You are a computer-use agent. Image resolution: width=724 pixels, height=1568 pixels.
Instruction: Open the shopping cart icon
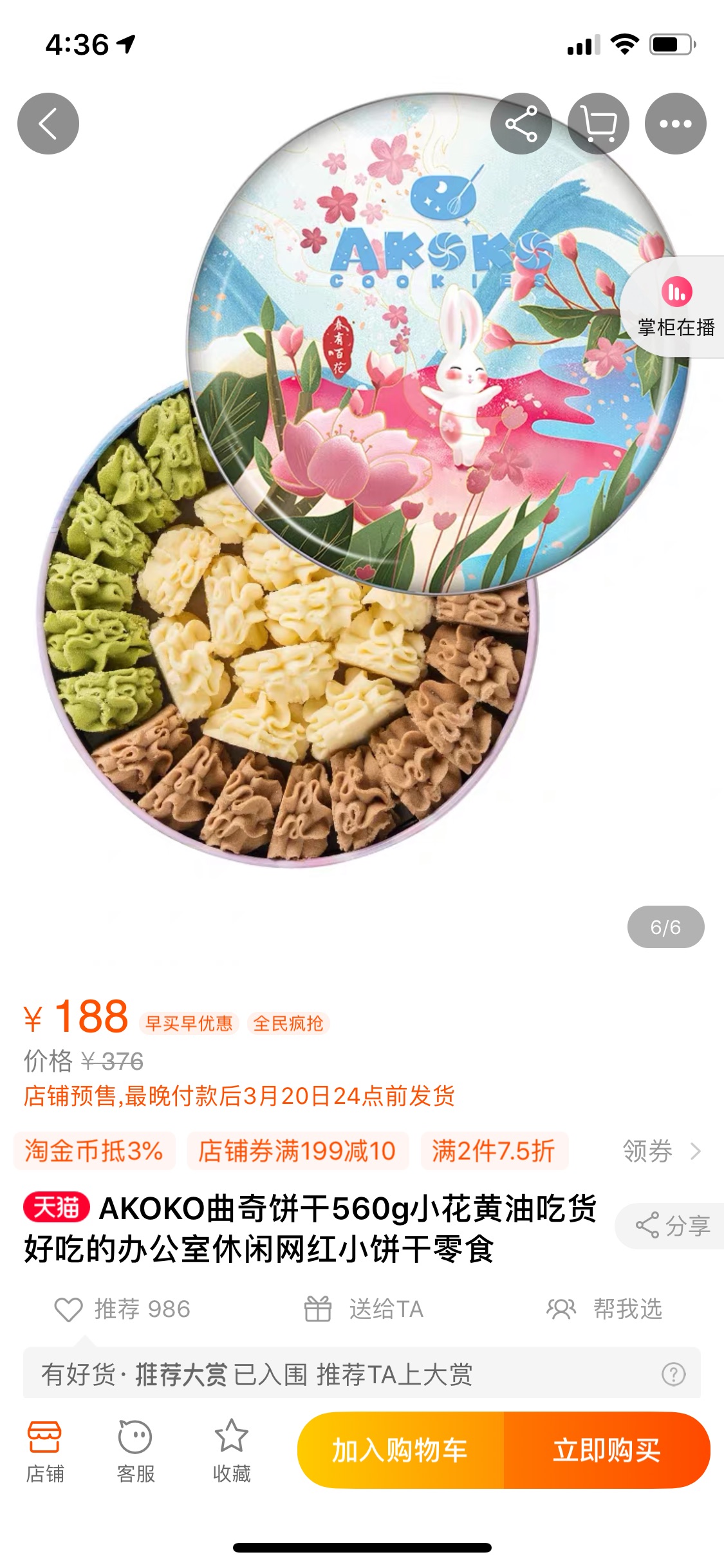[x=598, y=124]
